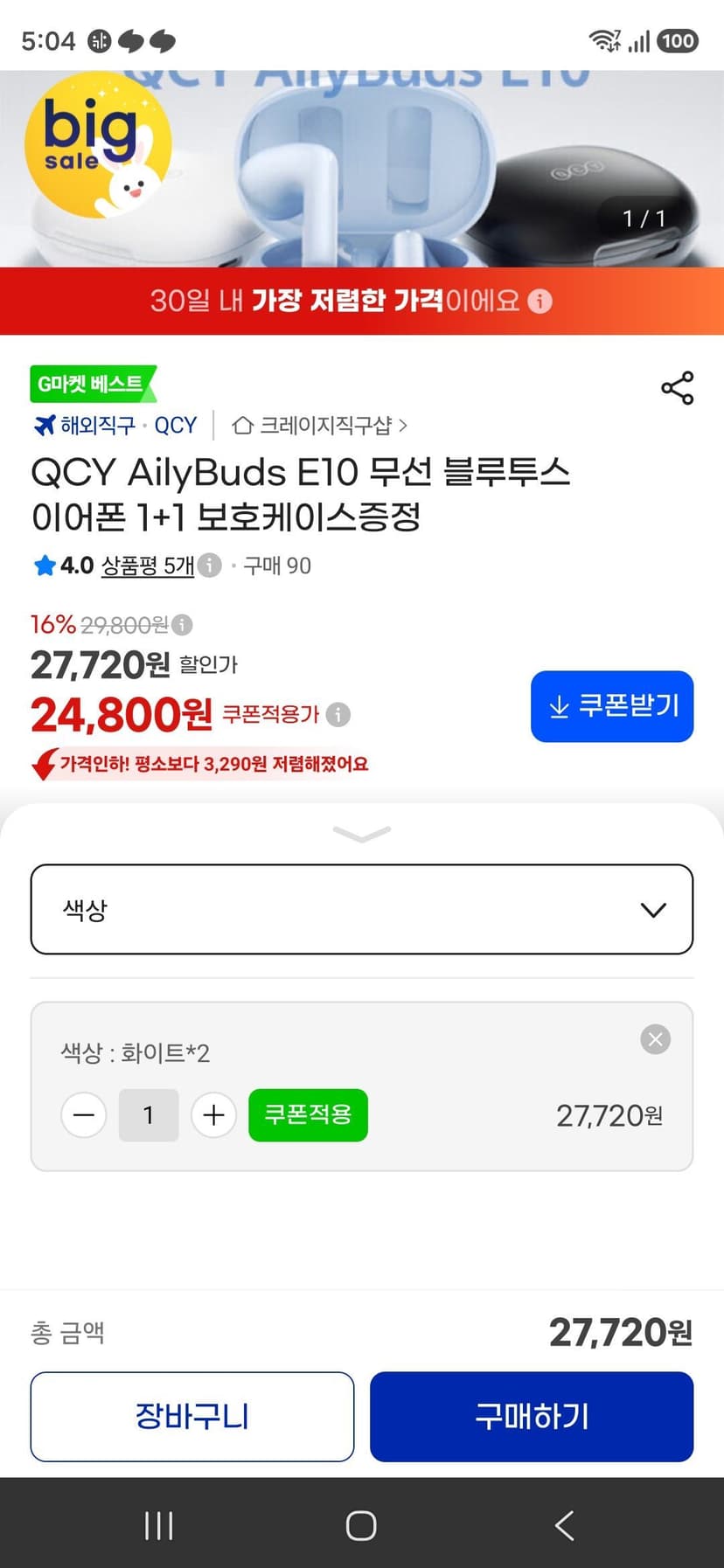Show info on the 쿠폰적용가 price

338,715
